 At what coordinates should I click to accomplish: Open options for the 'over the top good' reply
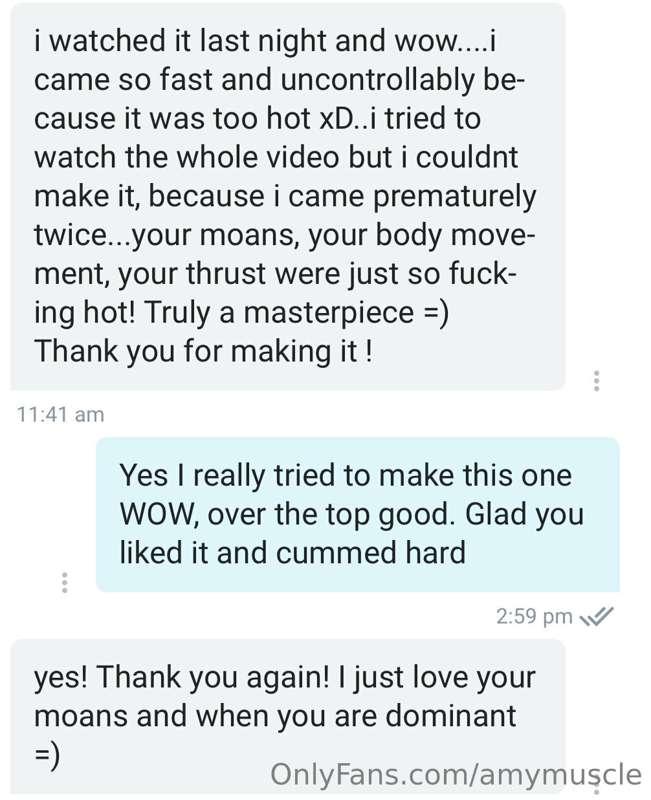(65, 582)
